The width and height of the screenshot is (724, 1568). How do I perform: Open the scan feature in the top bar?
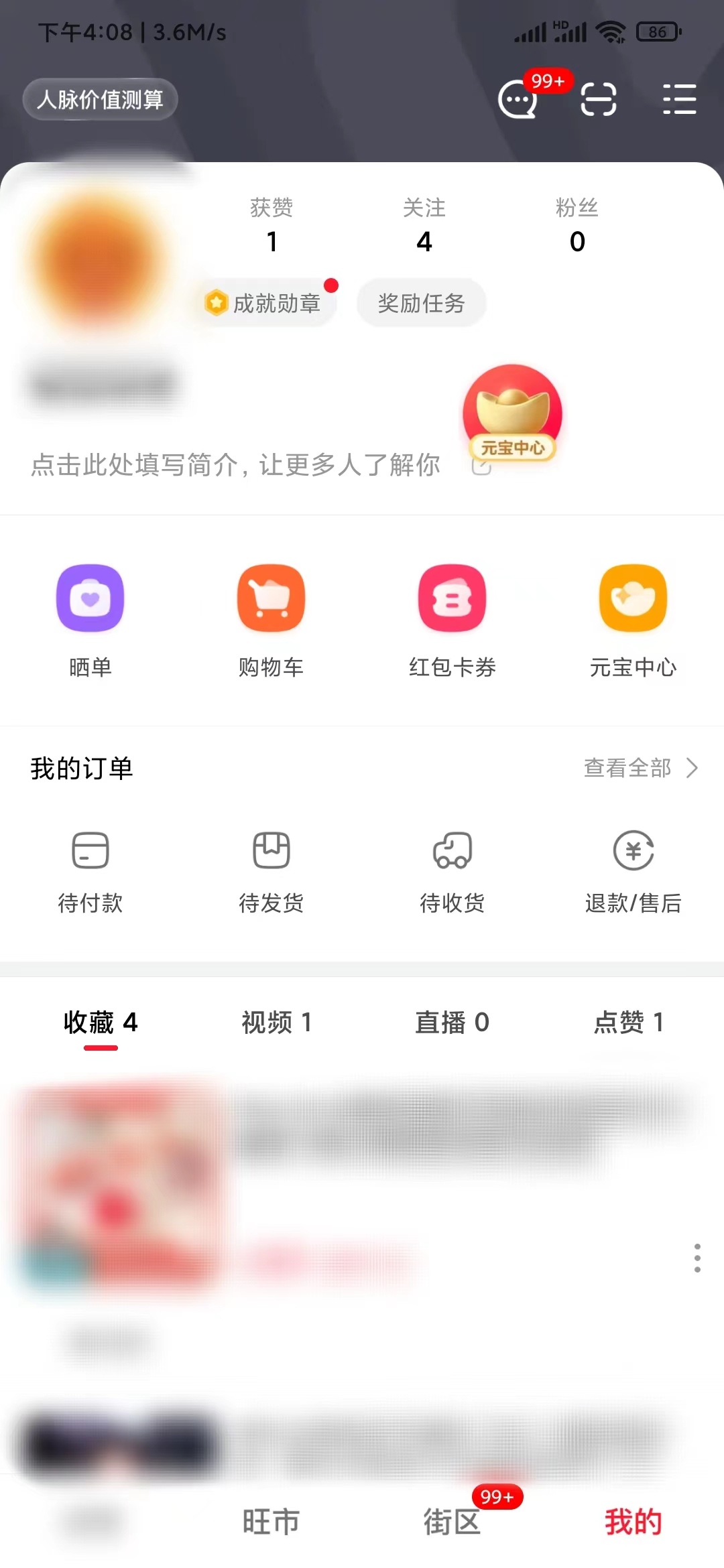coord(598,99)
